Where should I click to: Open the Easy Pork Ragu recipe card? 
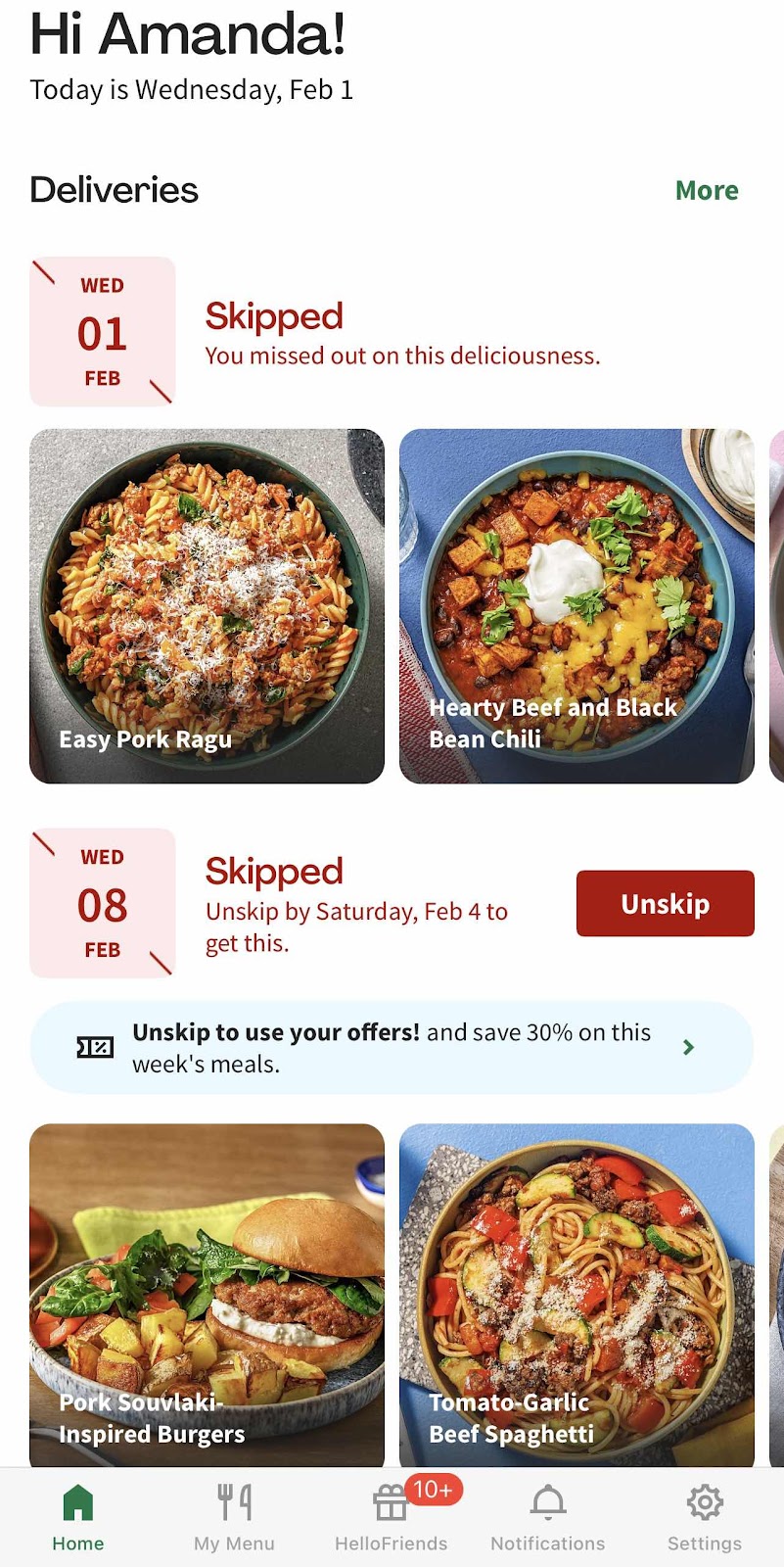(x=207, y=605)
